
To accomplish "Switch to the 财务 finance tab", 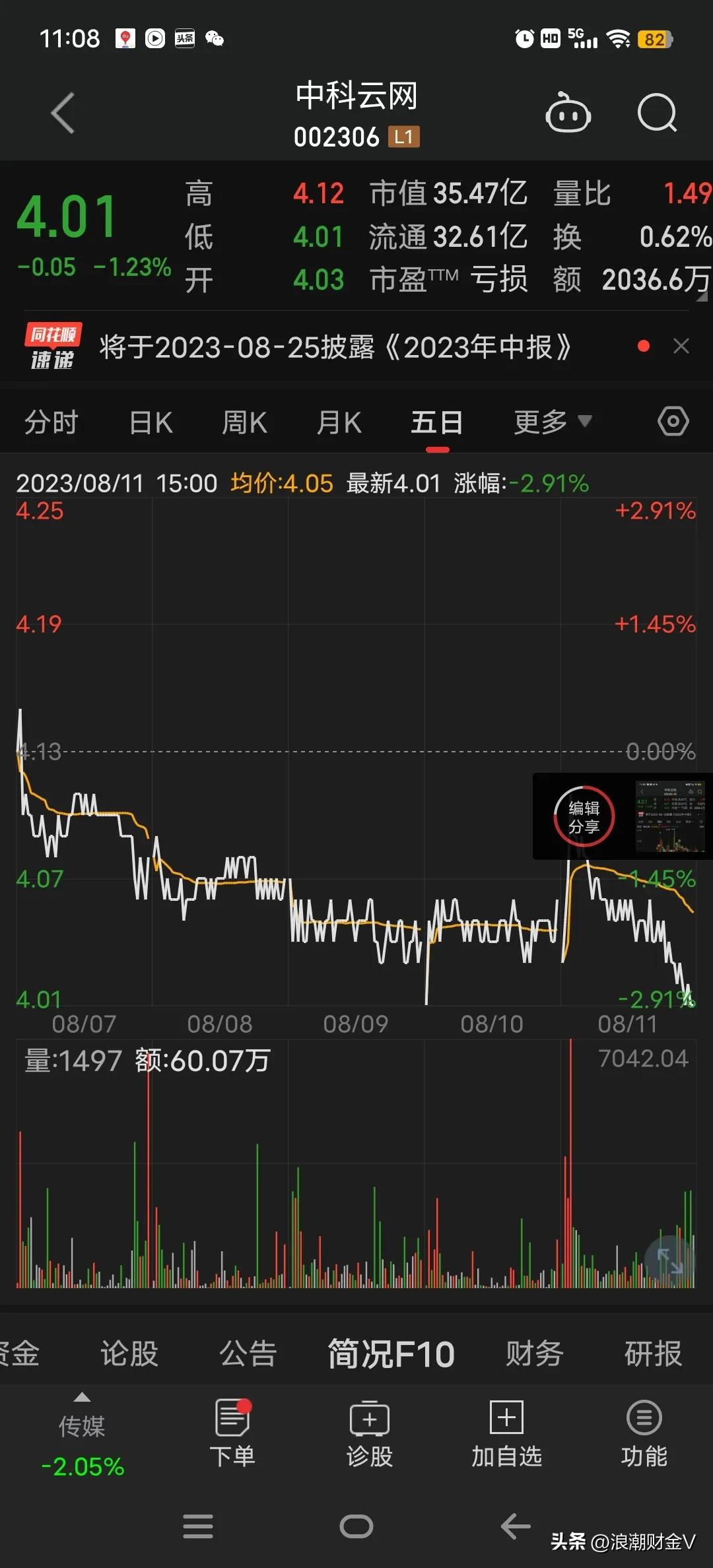I will pyautogui.click(x=536, y=1353).
